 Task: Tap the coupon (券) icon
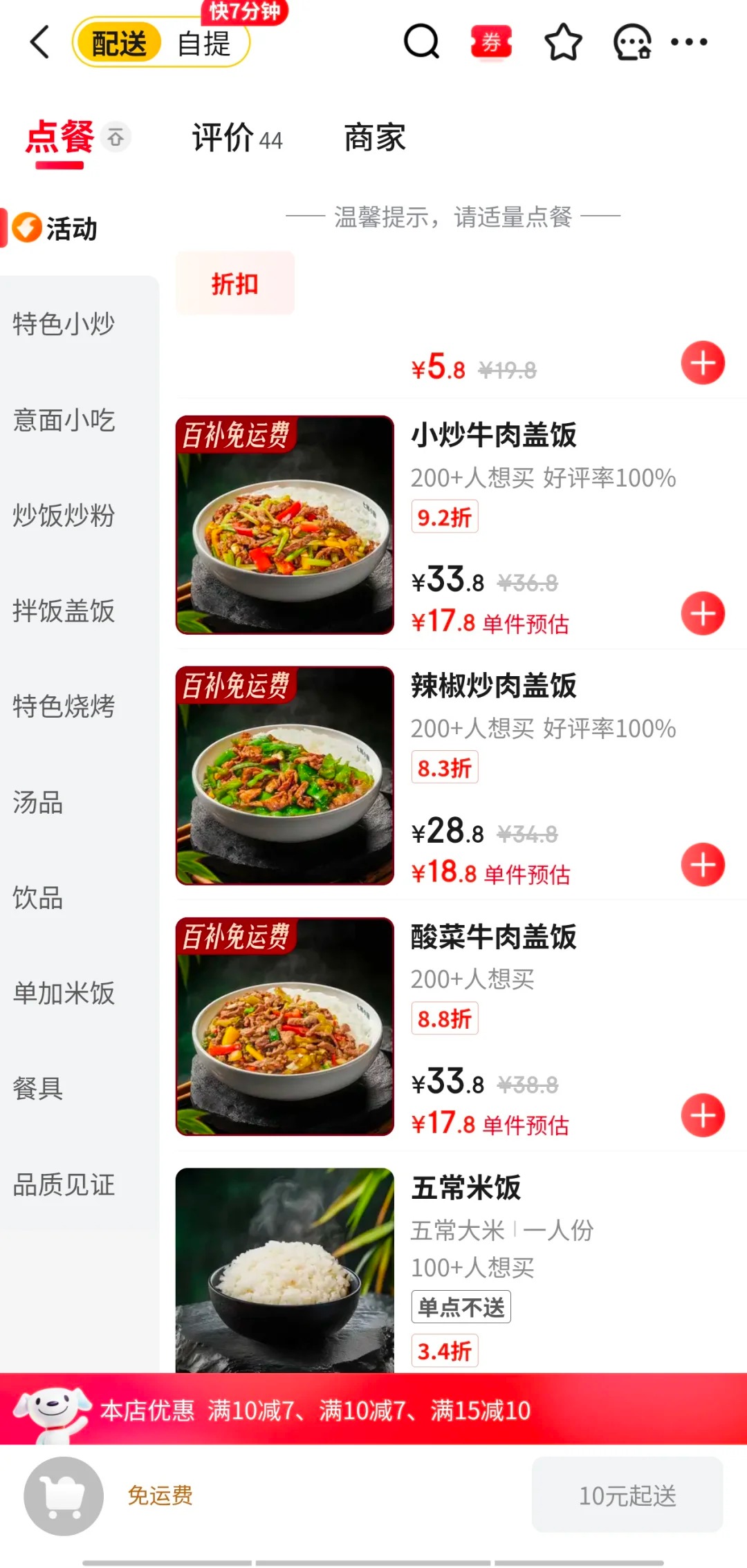coord(490,41)
